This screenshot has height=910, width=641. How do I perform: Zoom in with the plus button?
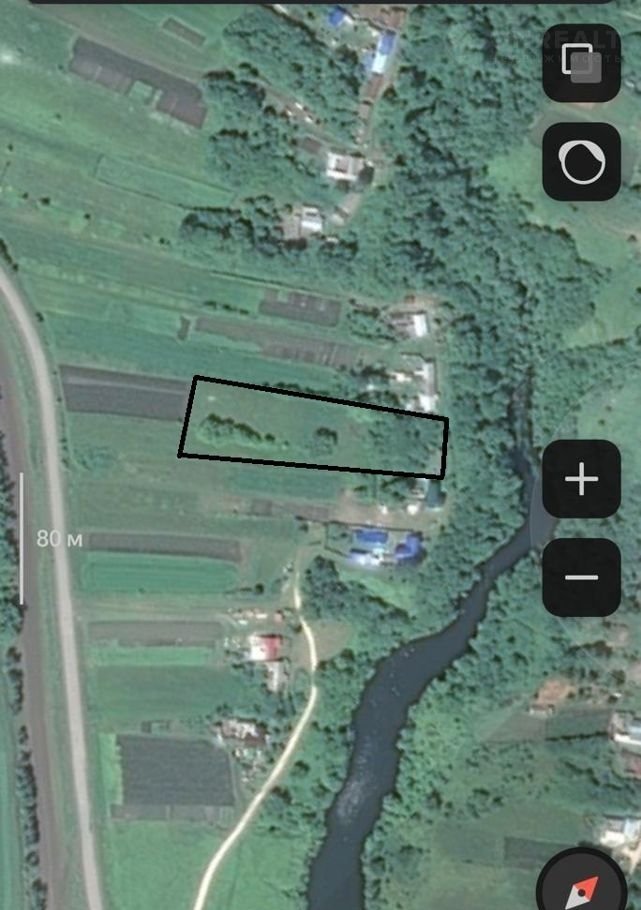pyautogui.click(x=581, y=479)
